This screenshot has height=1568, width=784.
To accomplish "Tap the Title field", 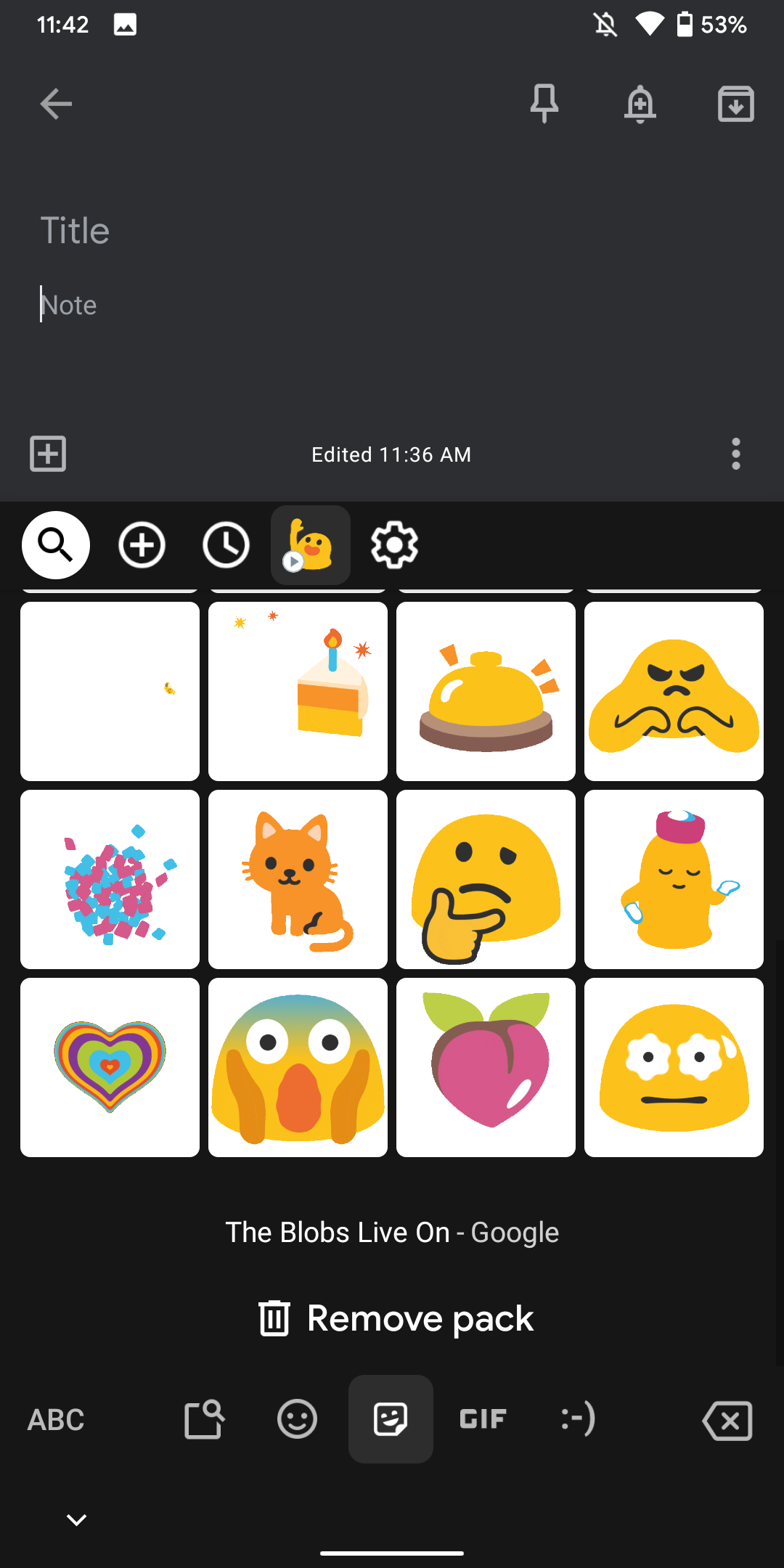I will coord(218,231).
